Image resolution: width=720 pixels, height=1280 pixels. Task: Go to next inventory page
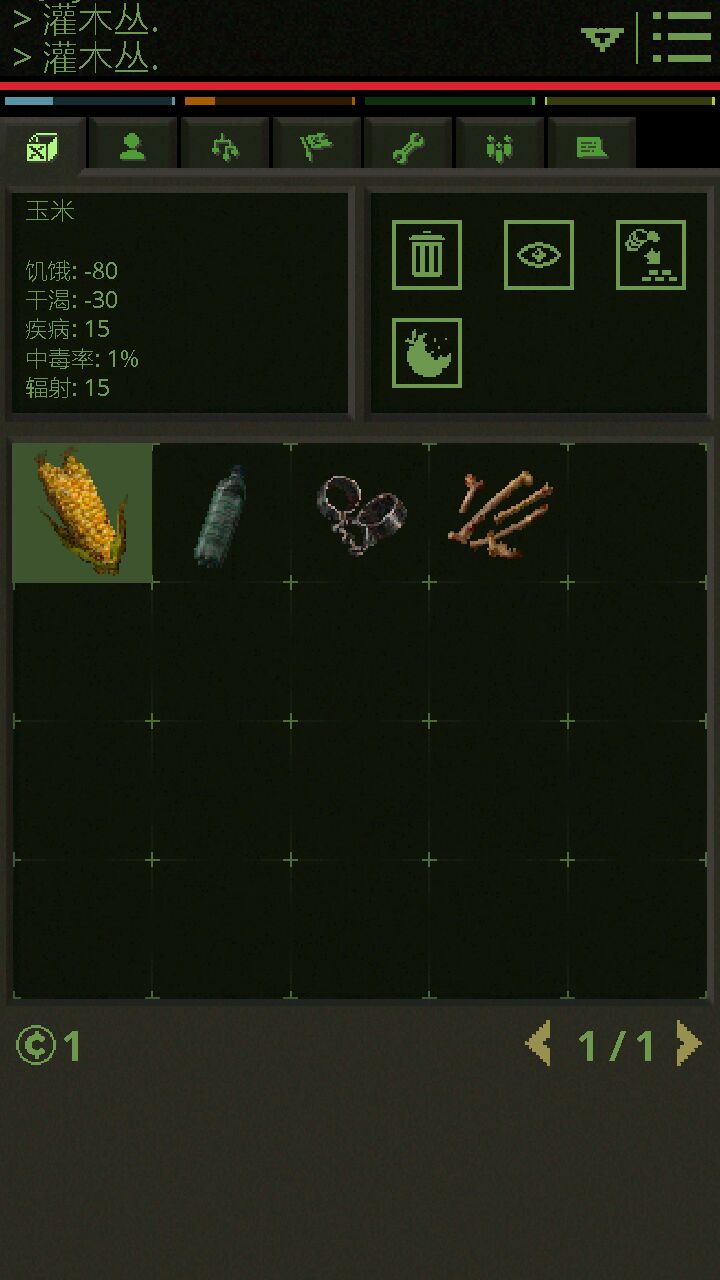pos(689,1045)
